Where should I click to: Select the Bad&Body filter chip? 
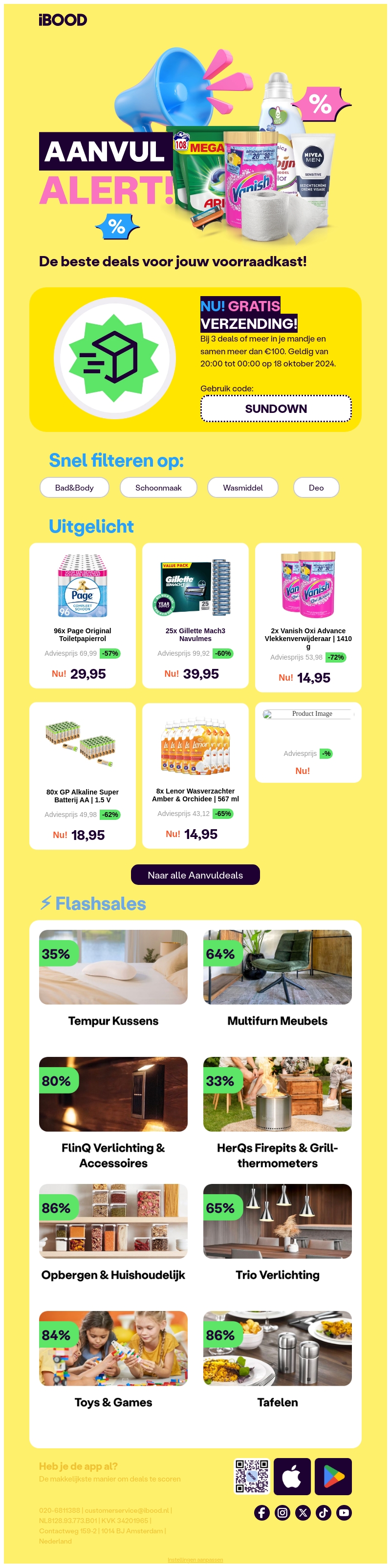[74, 488]
